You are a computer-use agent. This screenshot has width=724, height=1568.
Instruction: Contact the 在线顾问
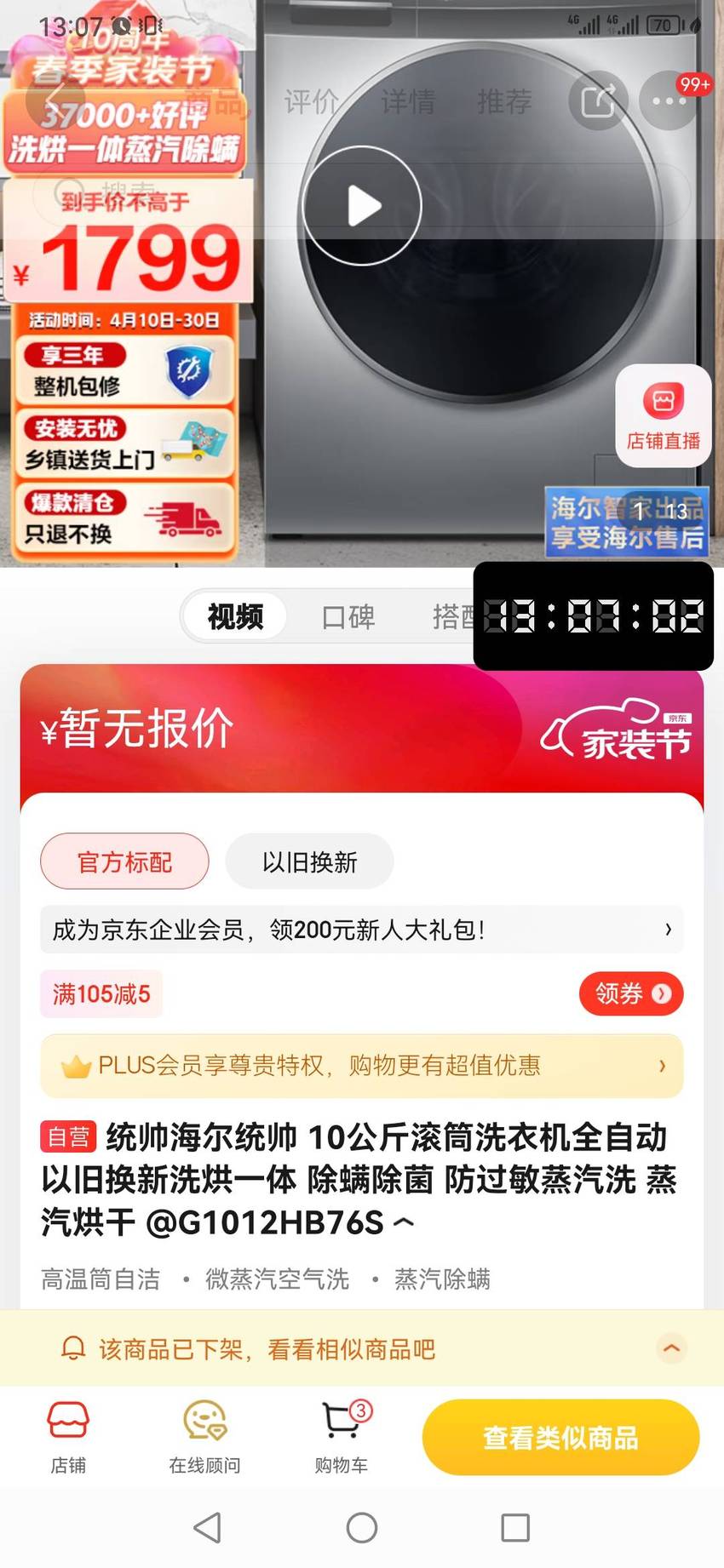(204, 1437)
